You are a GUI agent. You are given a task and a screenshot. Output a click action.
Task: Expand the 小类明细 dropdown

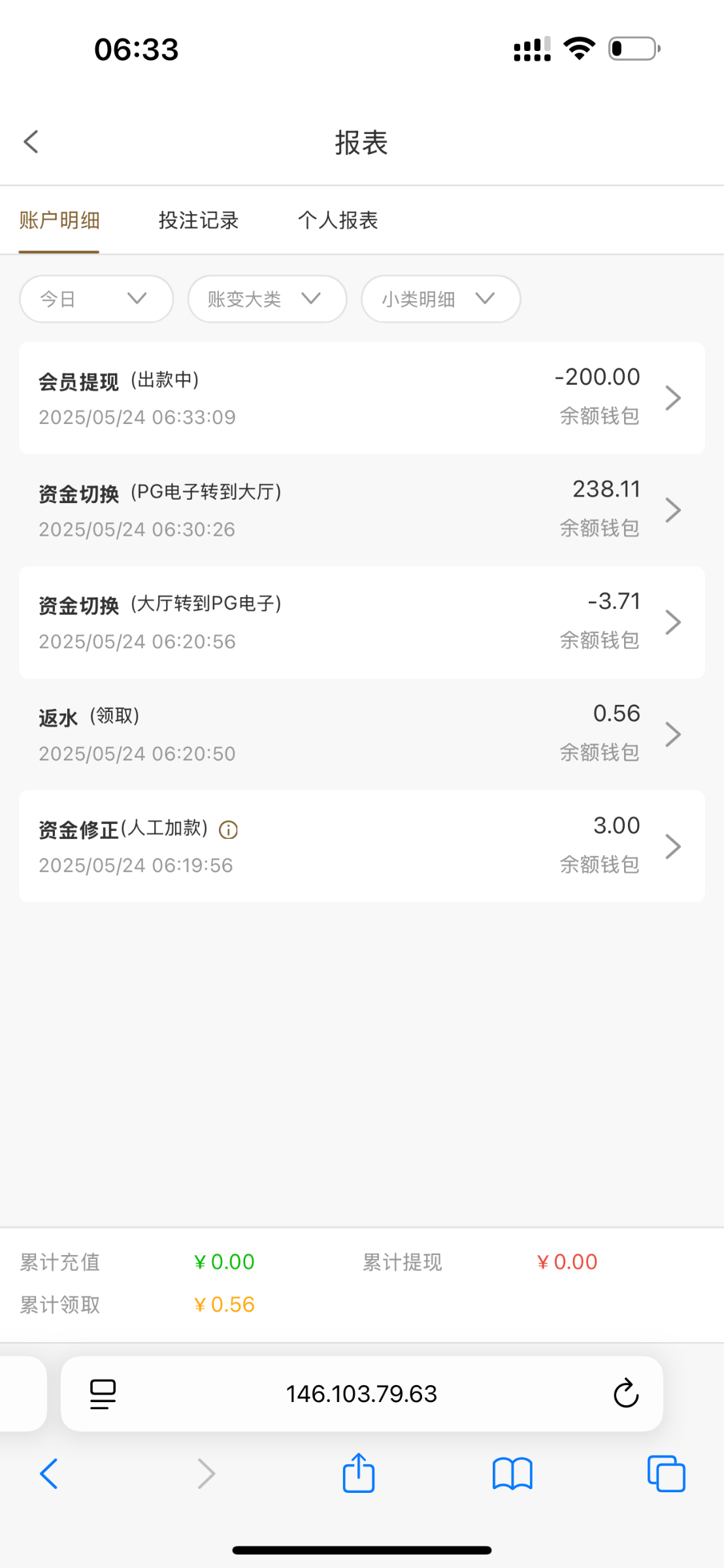click(441, 299)
